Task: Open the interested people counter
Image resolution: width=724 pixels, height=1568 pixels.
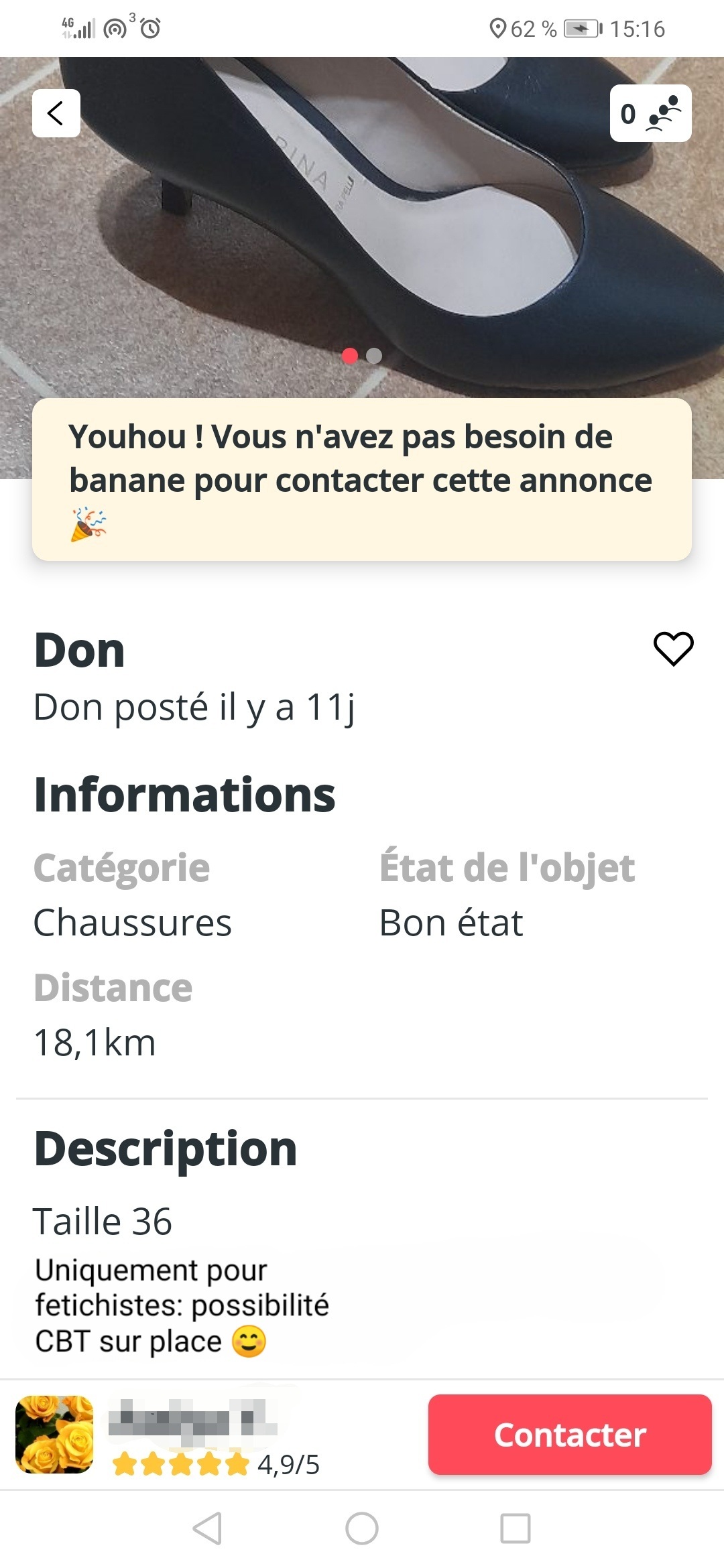Action: point(650,113)
